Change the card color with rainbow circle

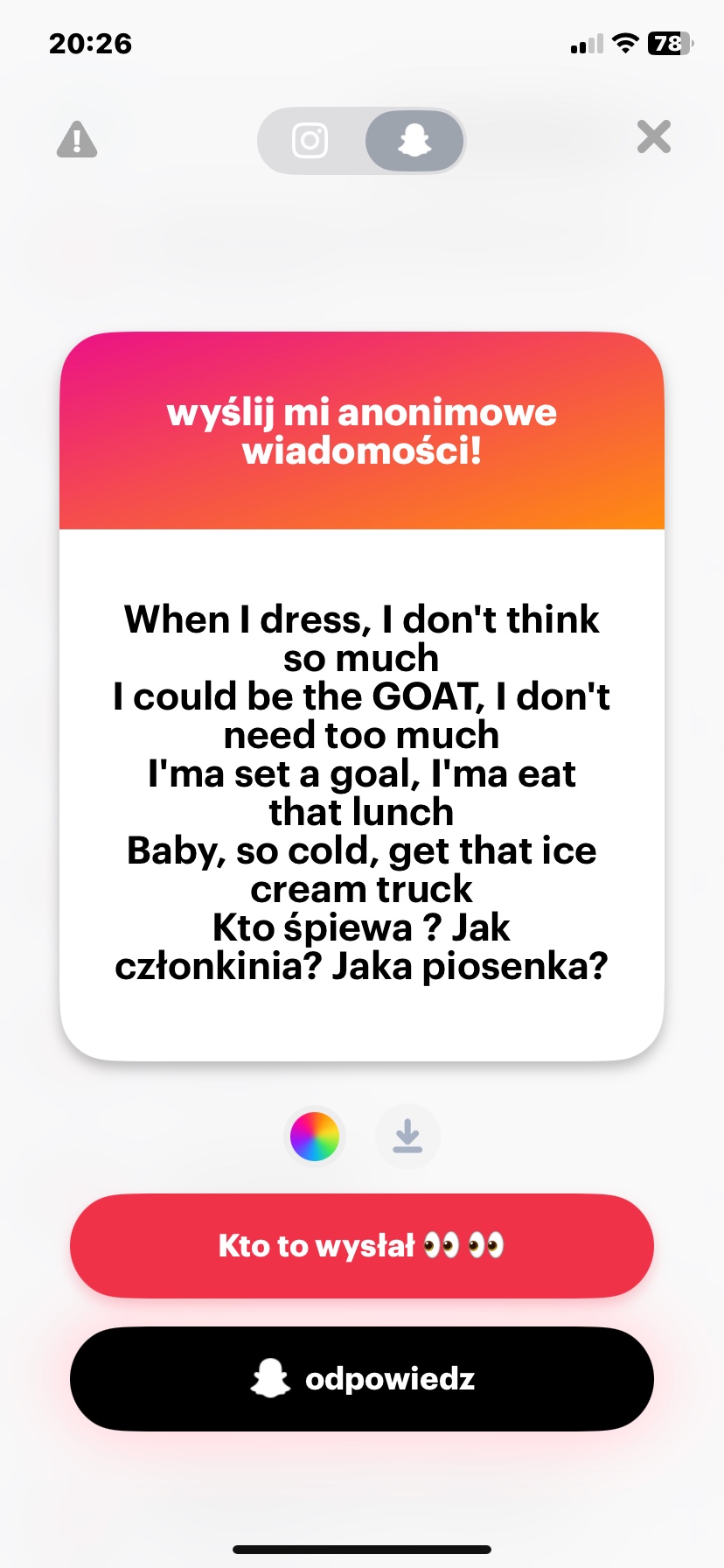click(315, 1137)
